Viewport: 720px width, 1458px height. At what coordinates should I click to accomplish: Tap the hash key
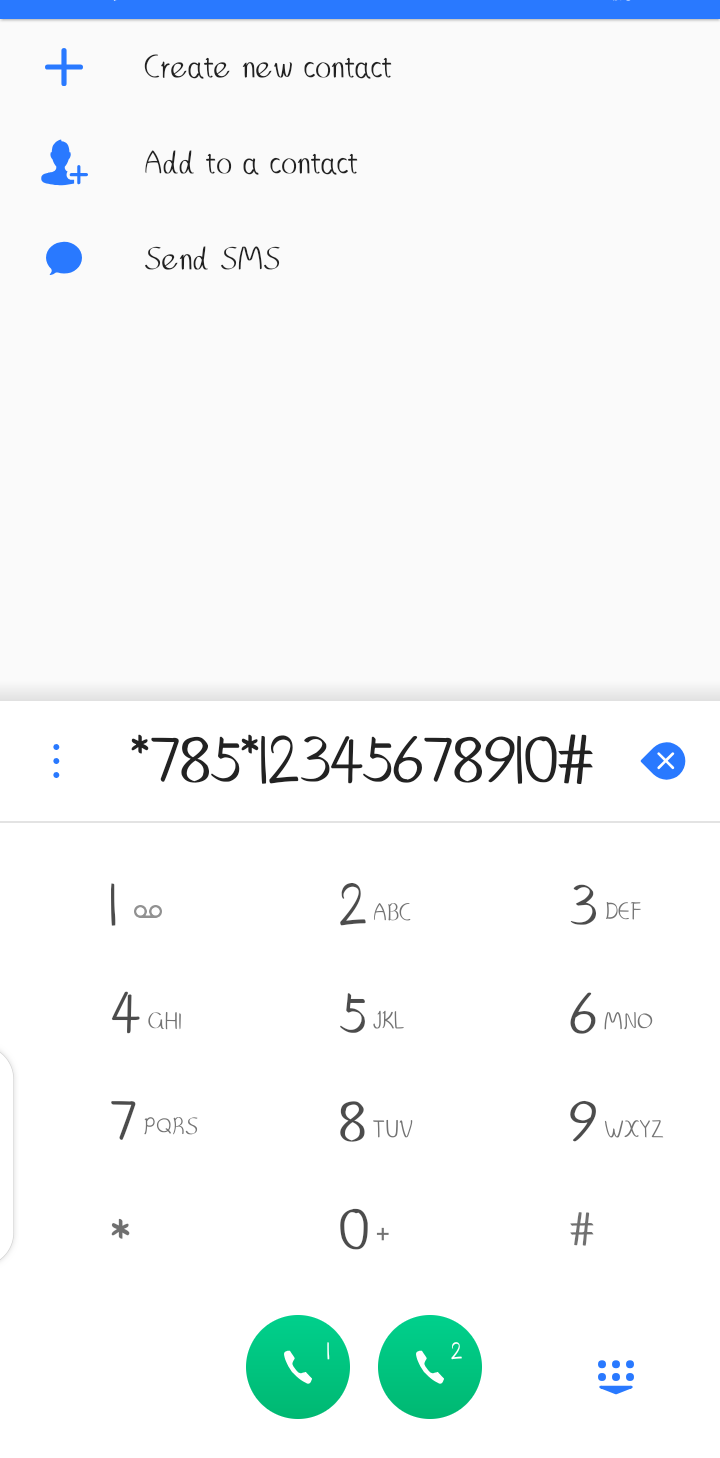582,1230
